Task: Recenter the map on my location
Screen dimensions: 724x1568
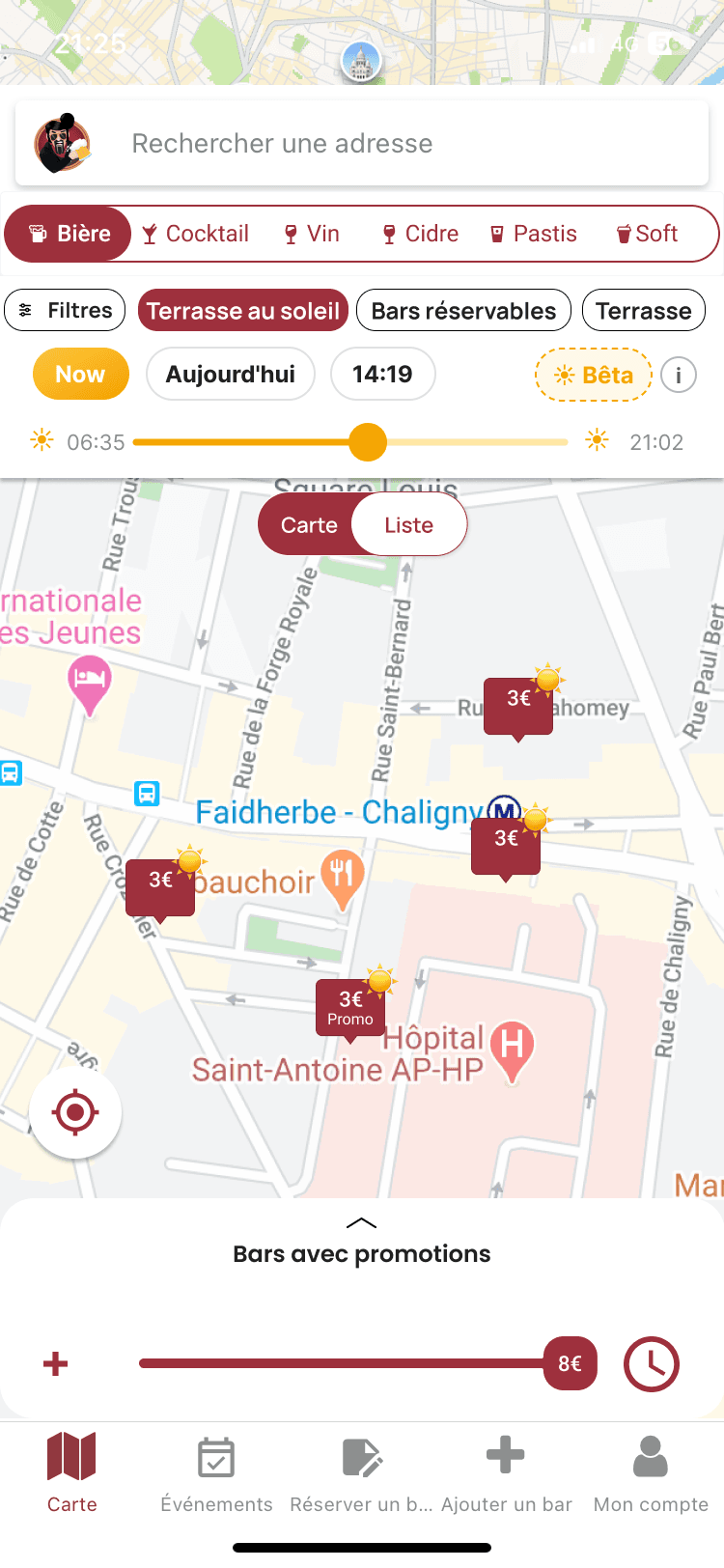Action: pos(75,1112)
